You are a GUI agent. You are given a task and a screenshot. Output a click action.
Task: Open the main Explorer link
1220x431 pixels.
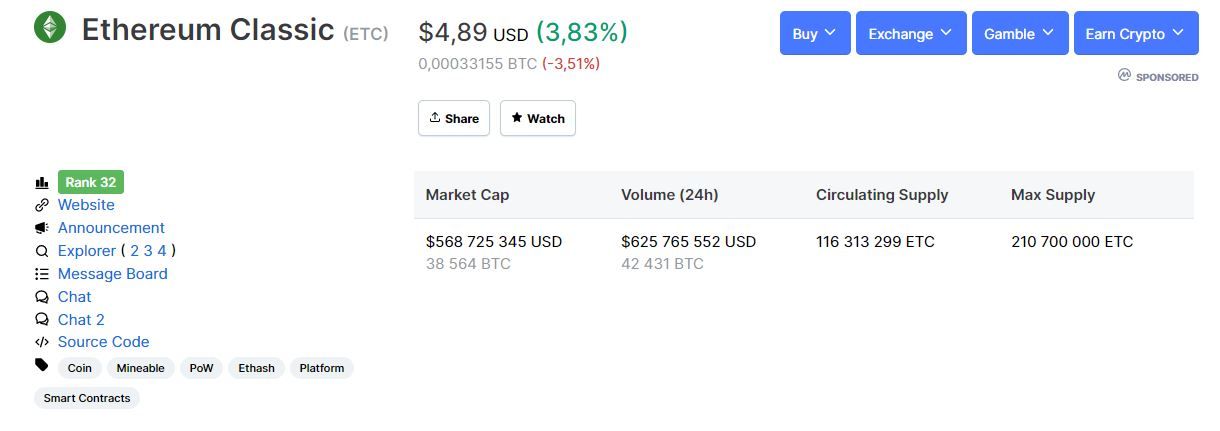[x=86, y=251]
